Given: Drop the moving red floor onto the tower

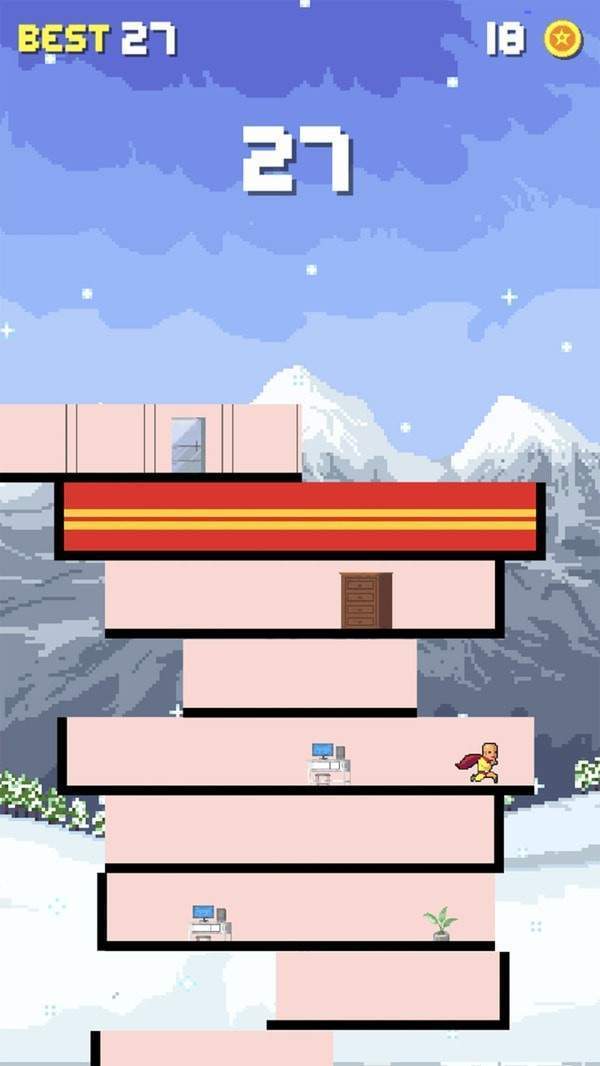Looking at the screenshot, I should point(300,519).
